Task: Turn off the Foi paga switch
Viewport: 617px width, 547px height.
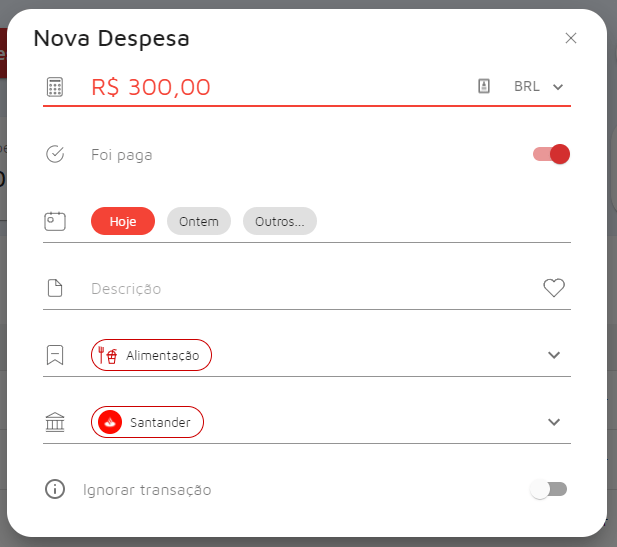Action: [551, 154]
